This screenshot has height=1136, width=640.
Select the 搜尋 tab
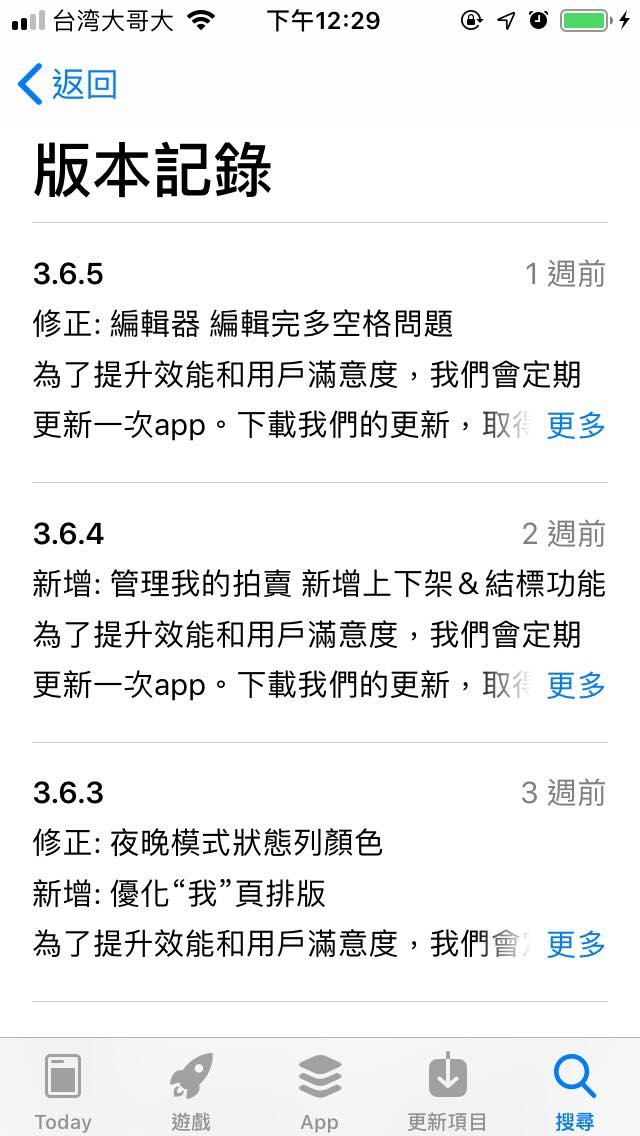(575, 1090)
